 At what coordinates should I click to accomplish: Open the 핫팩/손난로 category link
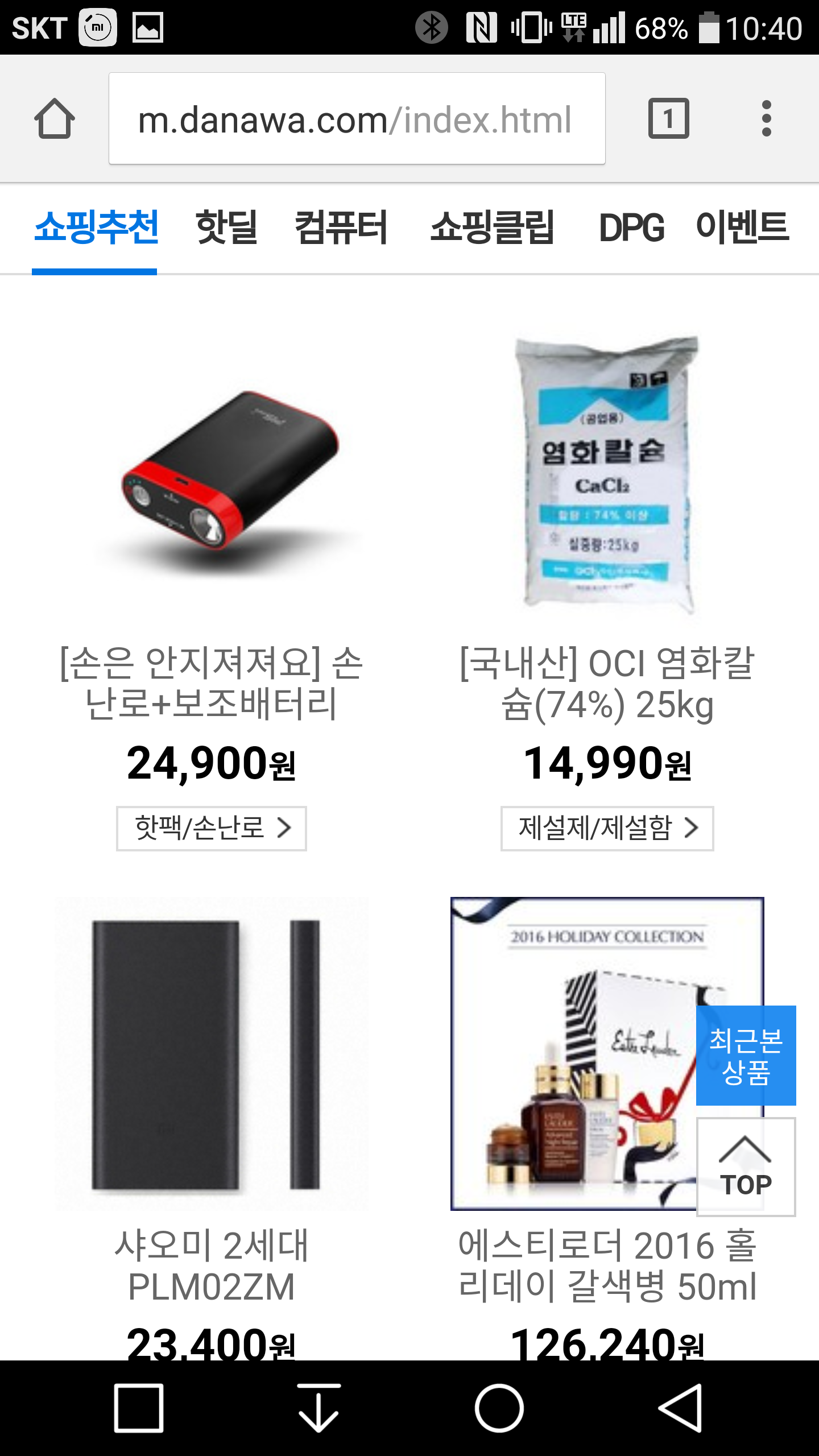tap(212, 828)
